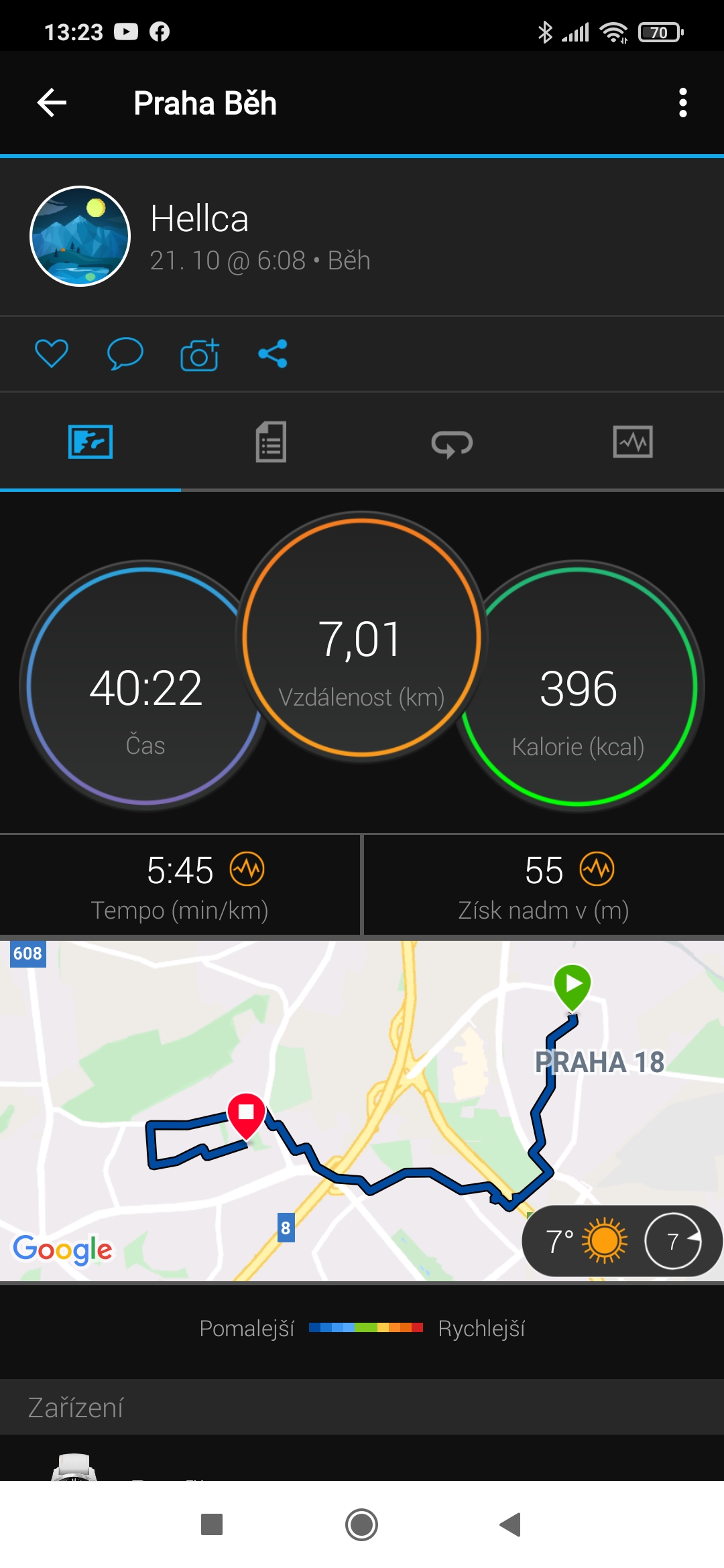Go back using the top-left arrow
Screen dimensions: 724x1568
[x=52, y=103]
